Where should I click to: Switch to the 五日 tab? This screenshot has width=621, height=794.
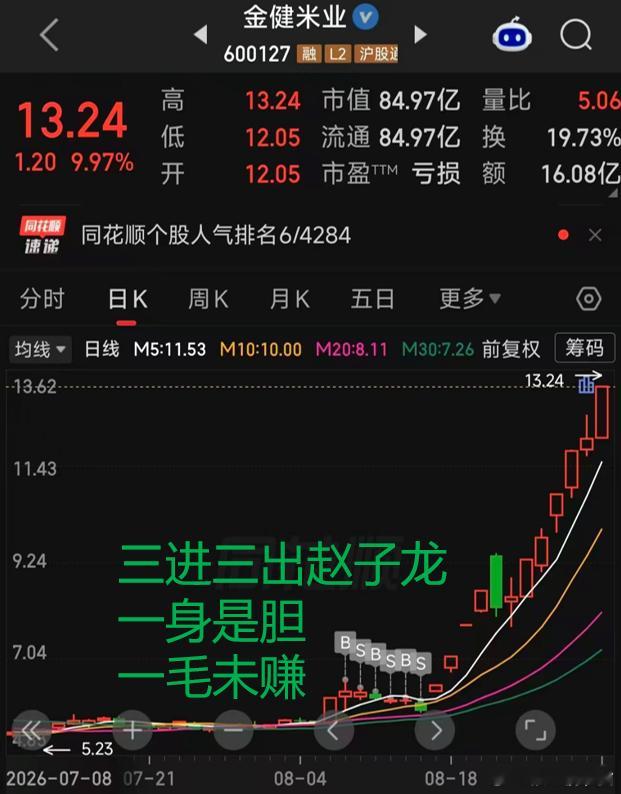click(372, 299)
